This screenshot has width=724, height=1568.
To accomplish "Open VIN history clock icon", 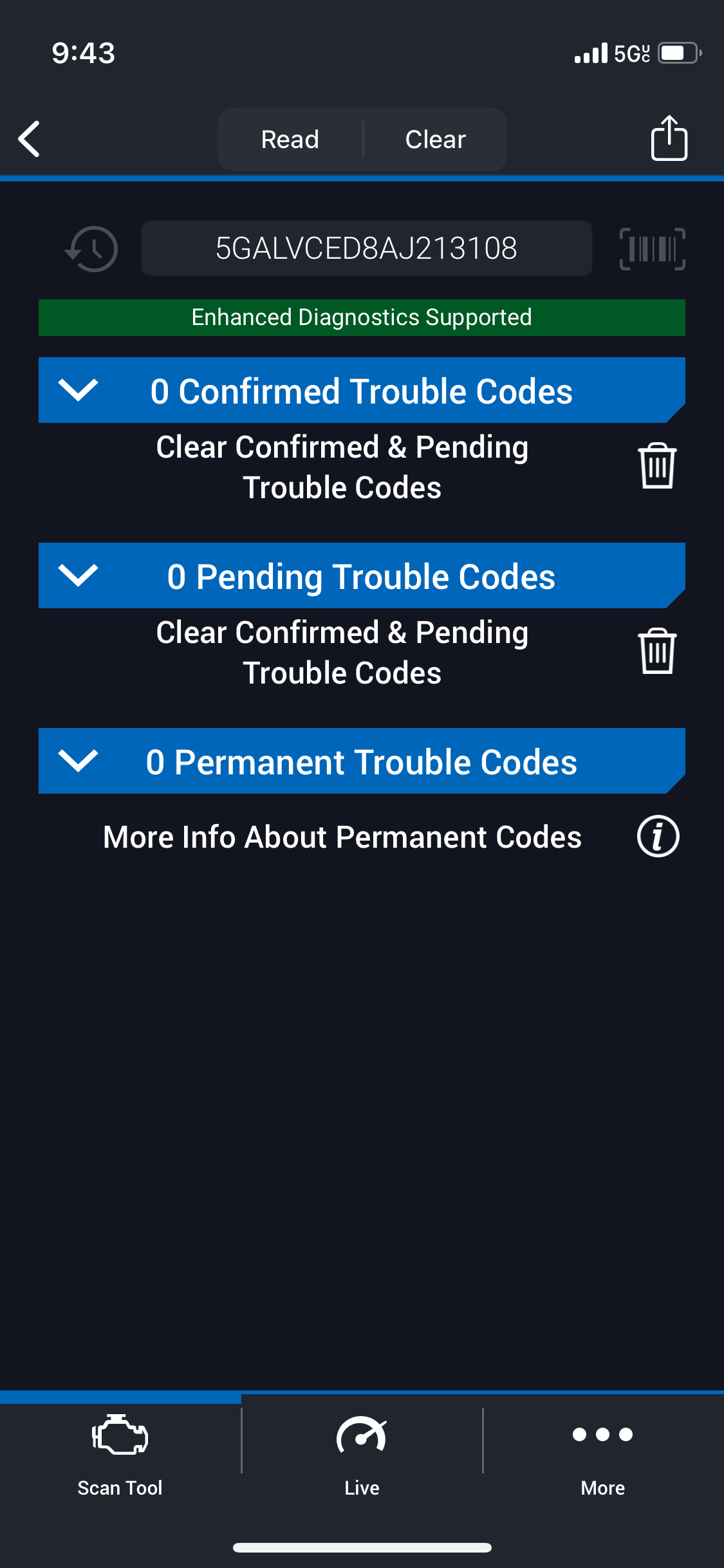I will 92,249.
